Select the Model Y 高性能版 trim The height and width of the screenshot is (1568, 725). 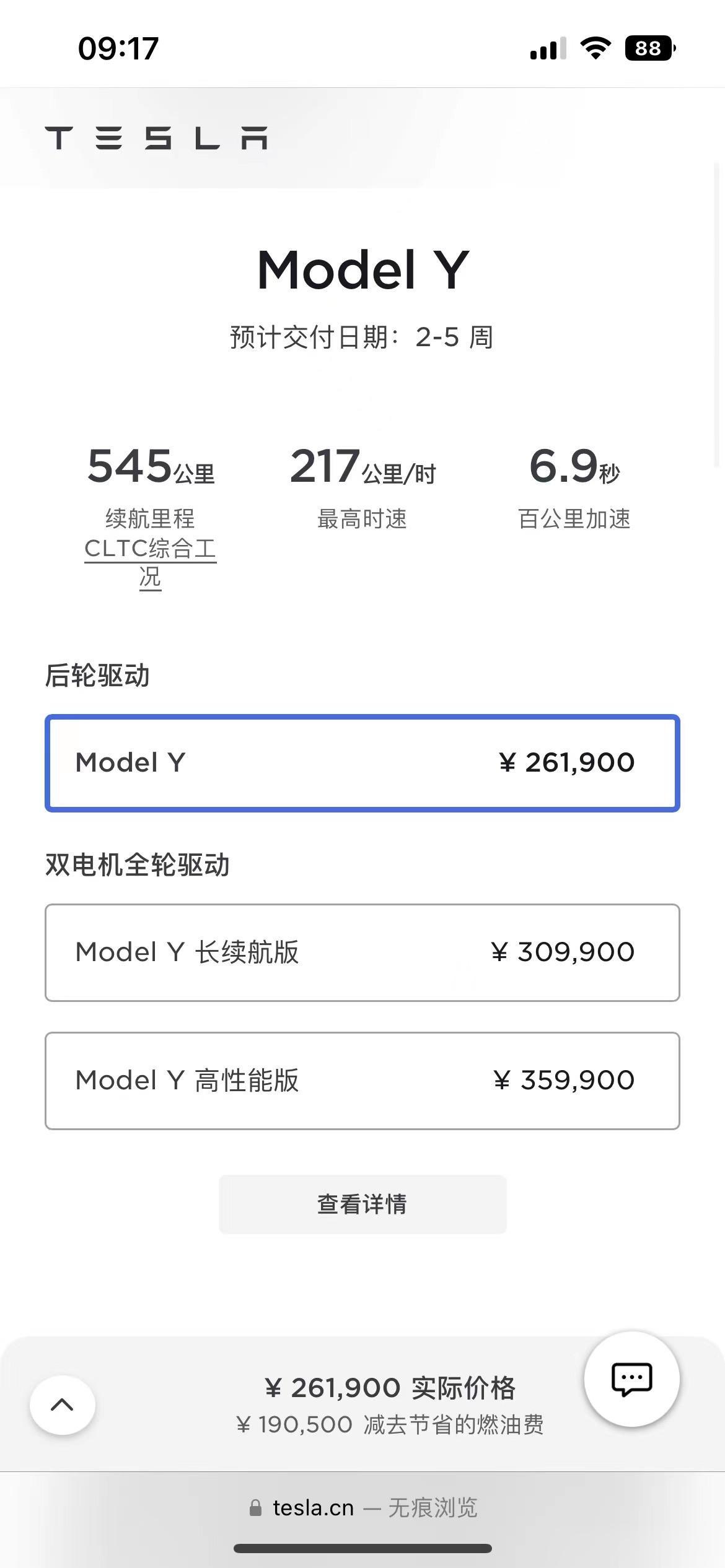click(x=362, y=1081)
